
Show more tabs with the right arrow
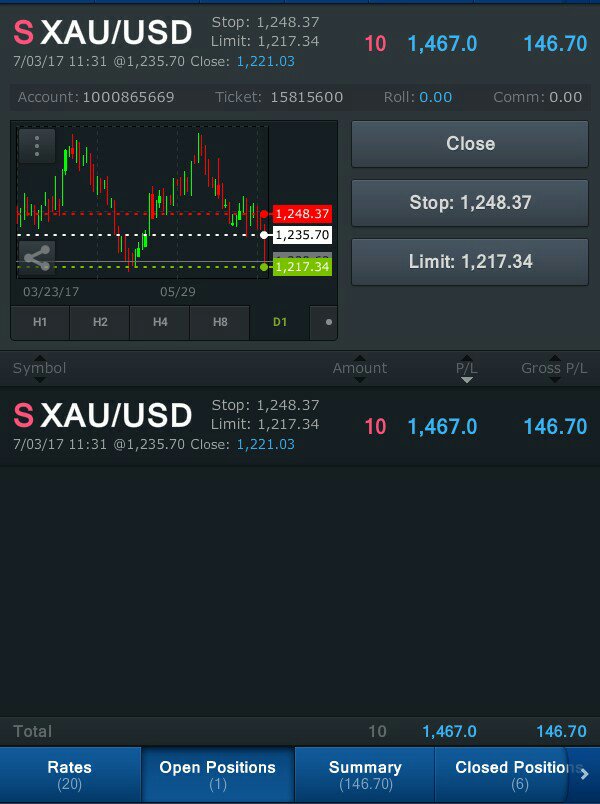tap(586, 773)
